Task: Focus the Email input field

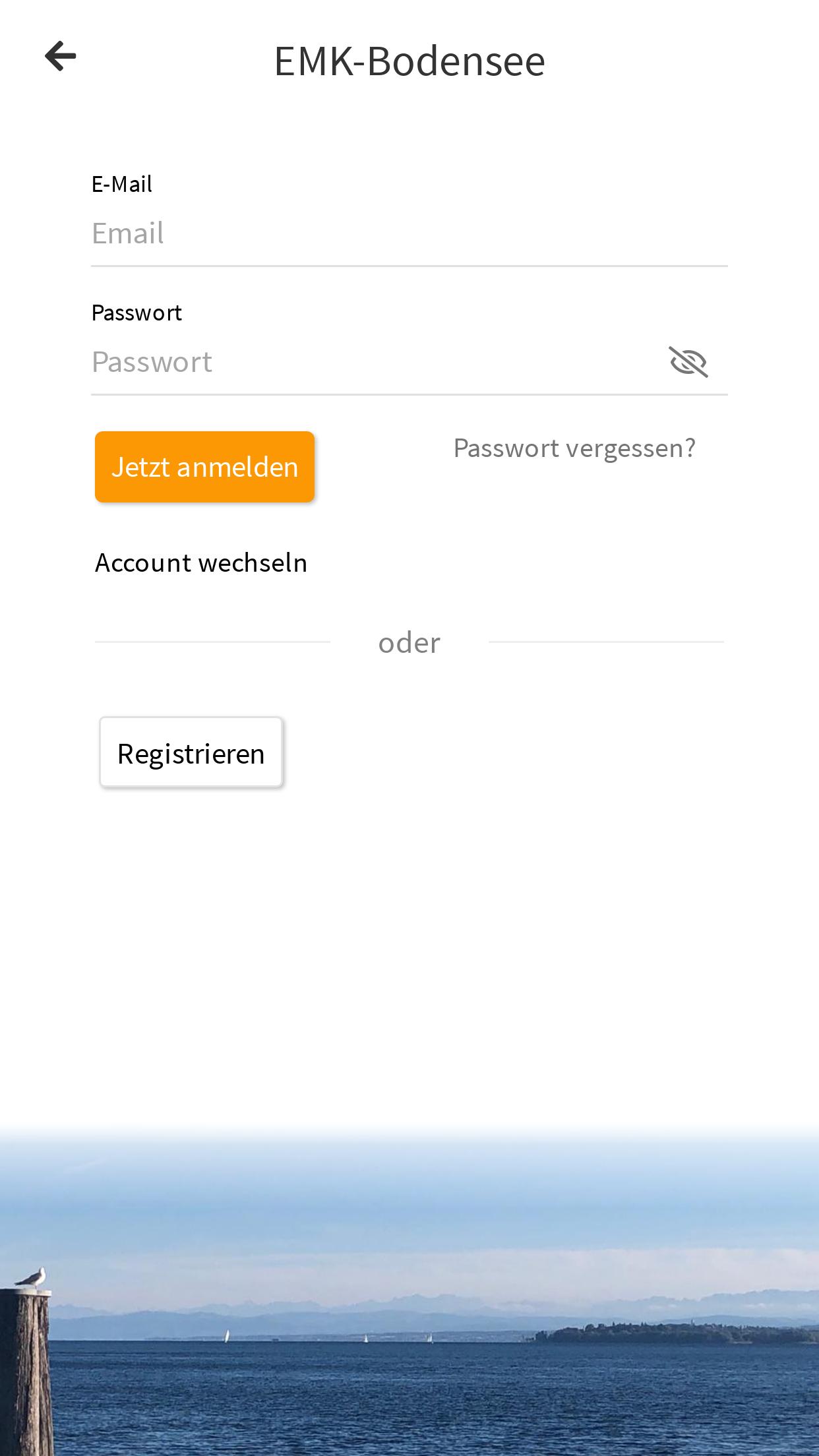Action: pyautogui.click(x=409, y=233)
